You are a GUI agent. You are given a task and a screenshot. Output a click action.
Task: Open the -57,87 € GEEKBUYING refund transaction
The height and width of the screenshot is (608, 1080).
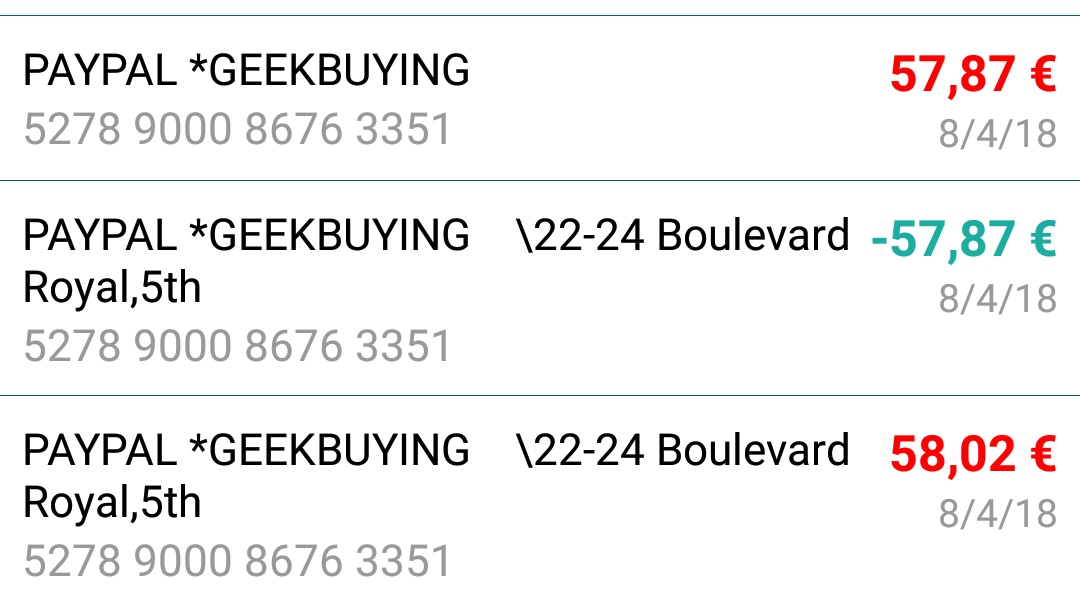(540, 289)
